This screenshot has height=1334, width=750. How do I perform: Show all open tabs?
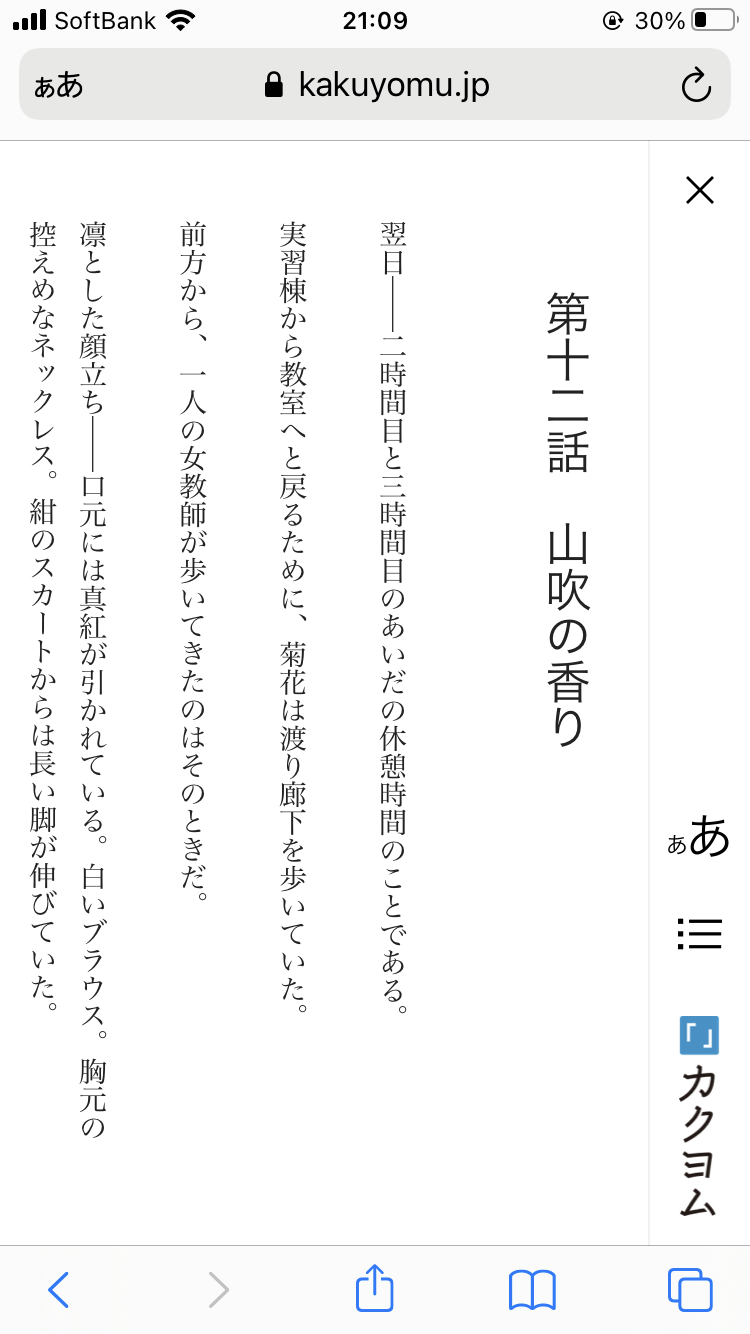click(x=690, y=1290)
